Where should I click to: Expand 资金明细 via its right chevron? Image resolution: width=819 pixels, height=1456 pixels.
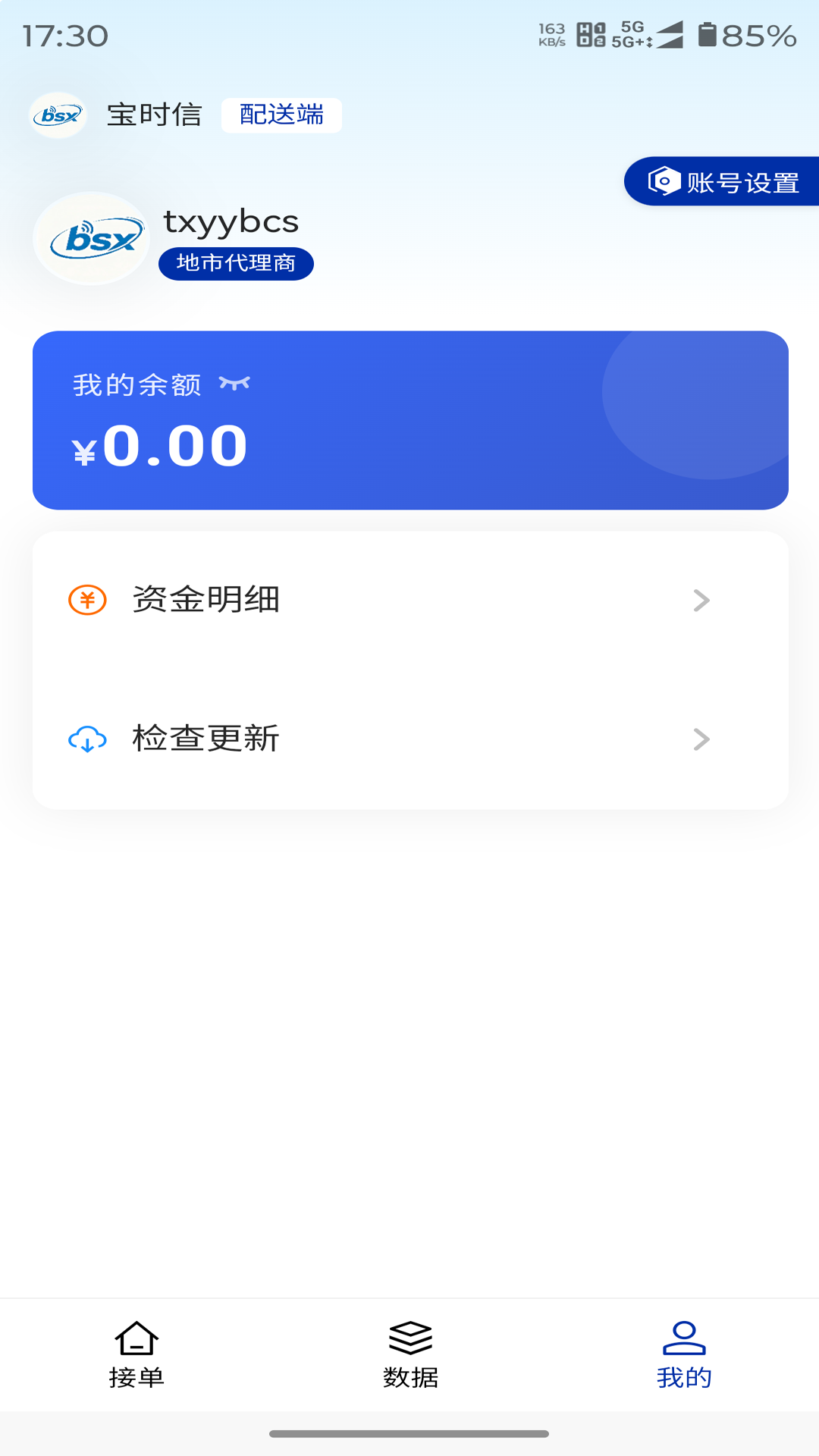click(x=701, y=600)
